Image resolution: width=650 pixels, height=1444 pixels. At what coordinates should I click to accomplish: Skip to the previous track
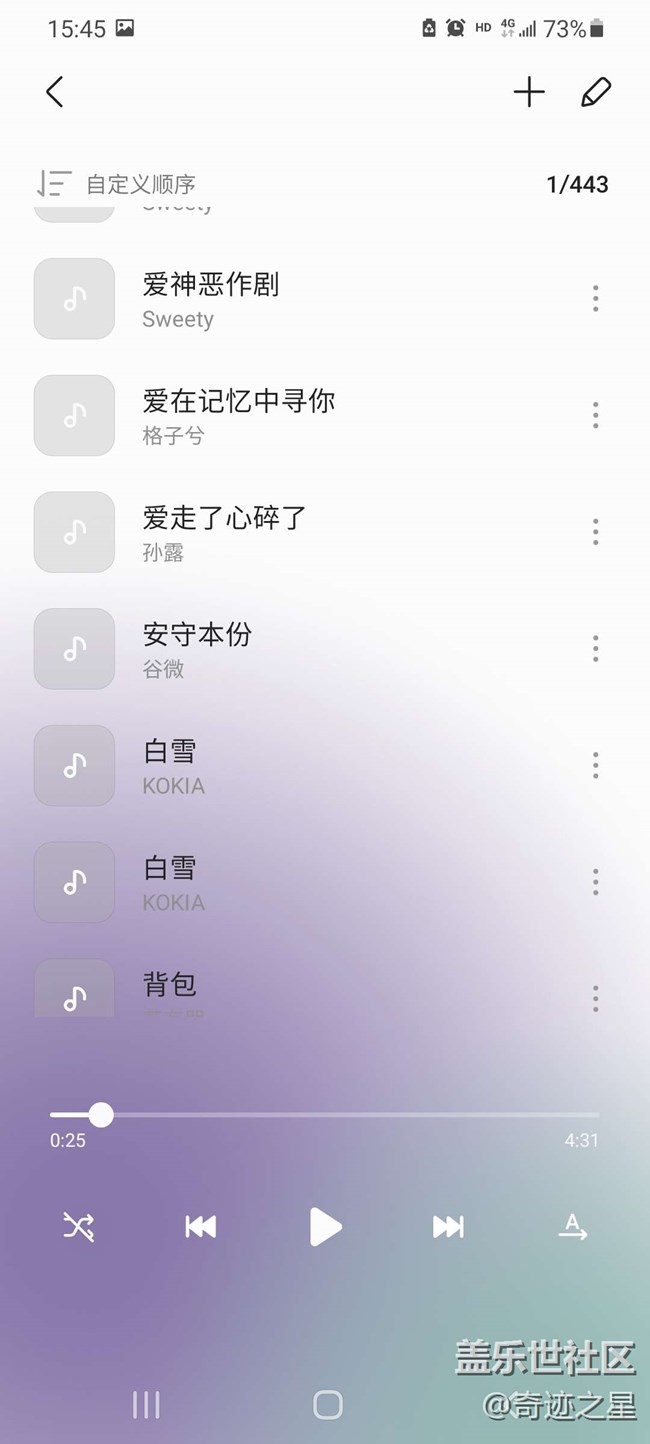(201, 1226)
